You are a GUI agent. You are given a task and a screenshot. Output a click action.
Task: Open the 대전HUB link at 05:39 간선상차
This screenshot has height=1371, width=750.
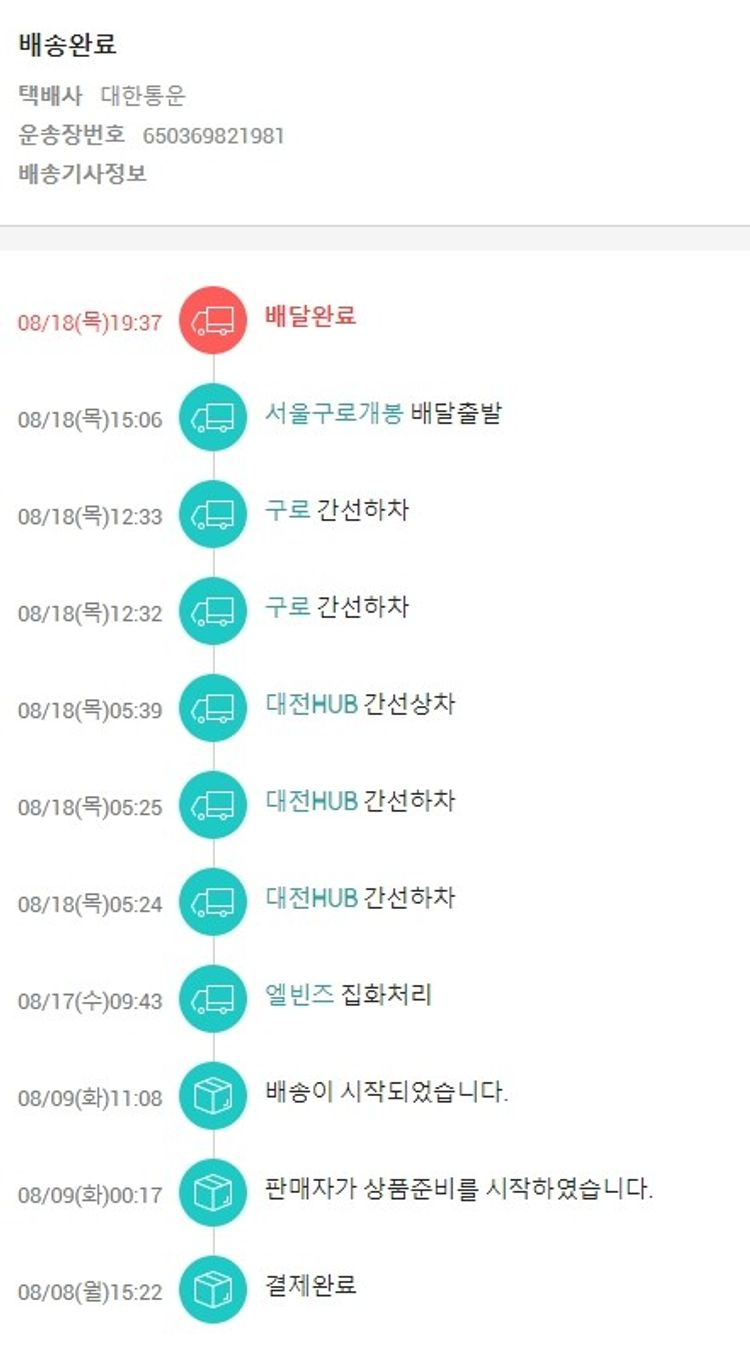(311, 704)
